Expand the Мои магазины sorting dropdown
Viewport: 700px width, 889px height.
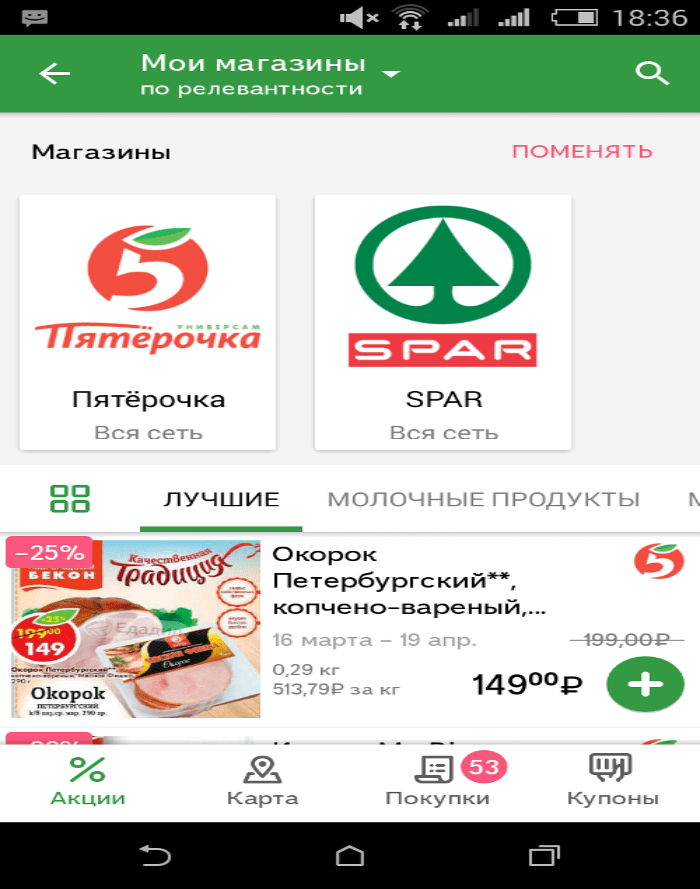[391, 75]
